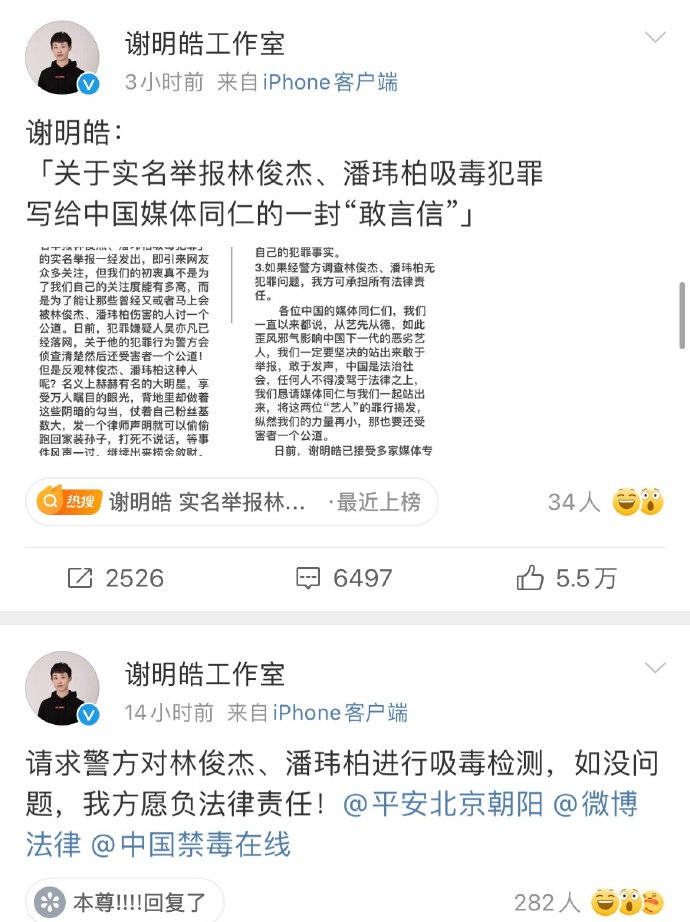This screenshot has height=922, width=690.
Task: Open the @中国禁毒在线 mention
Action: pyautogui.click(x=190, y=845)
